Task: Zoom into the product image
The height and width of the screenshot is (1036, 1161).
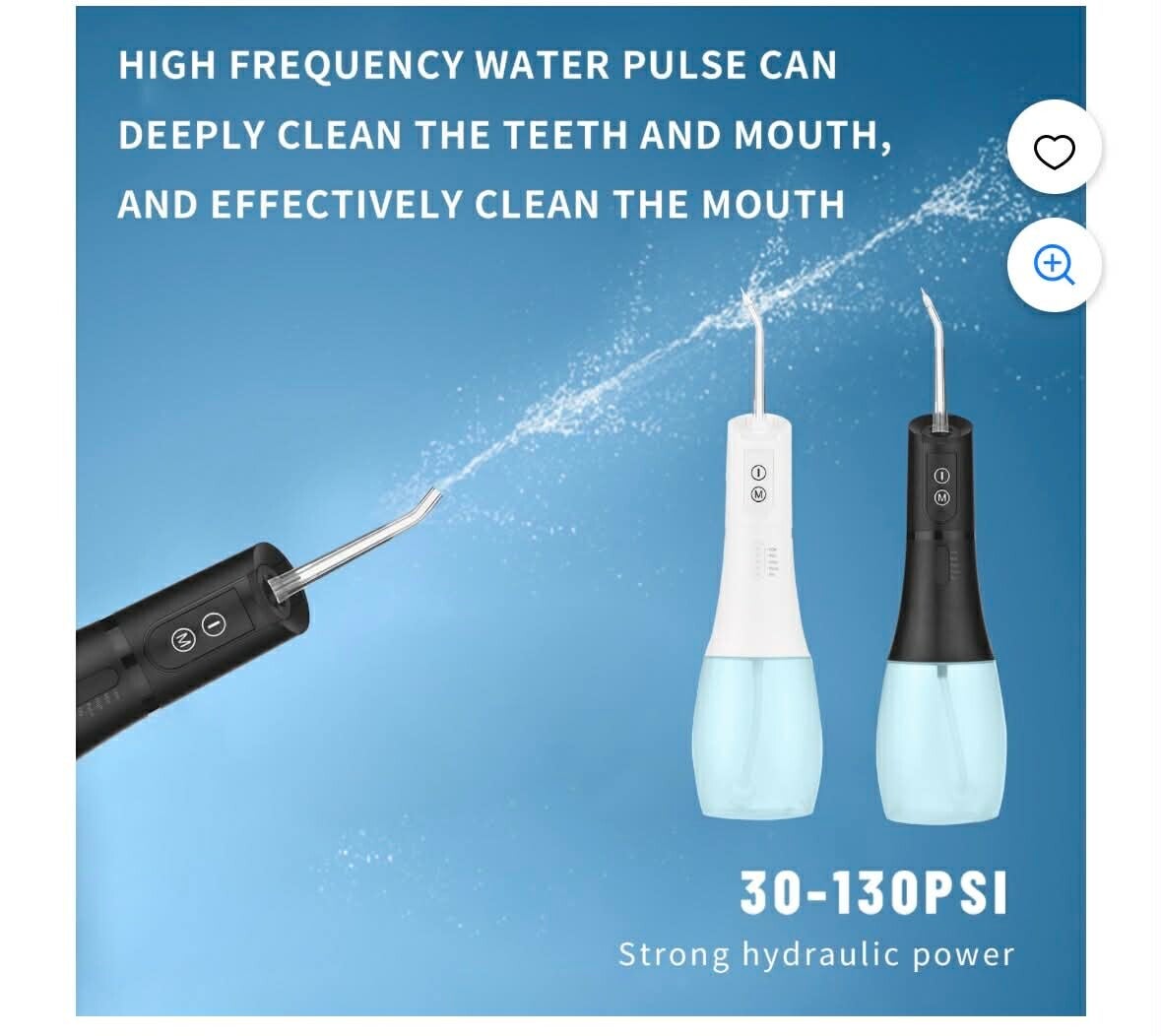Action: point(1054,266)
